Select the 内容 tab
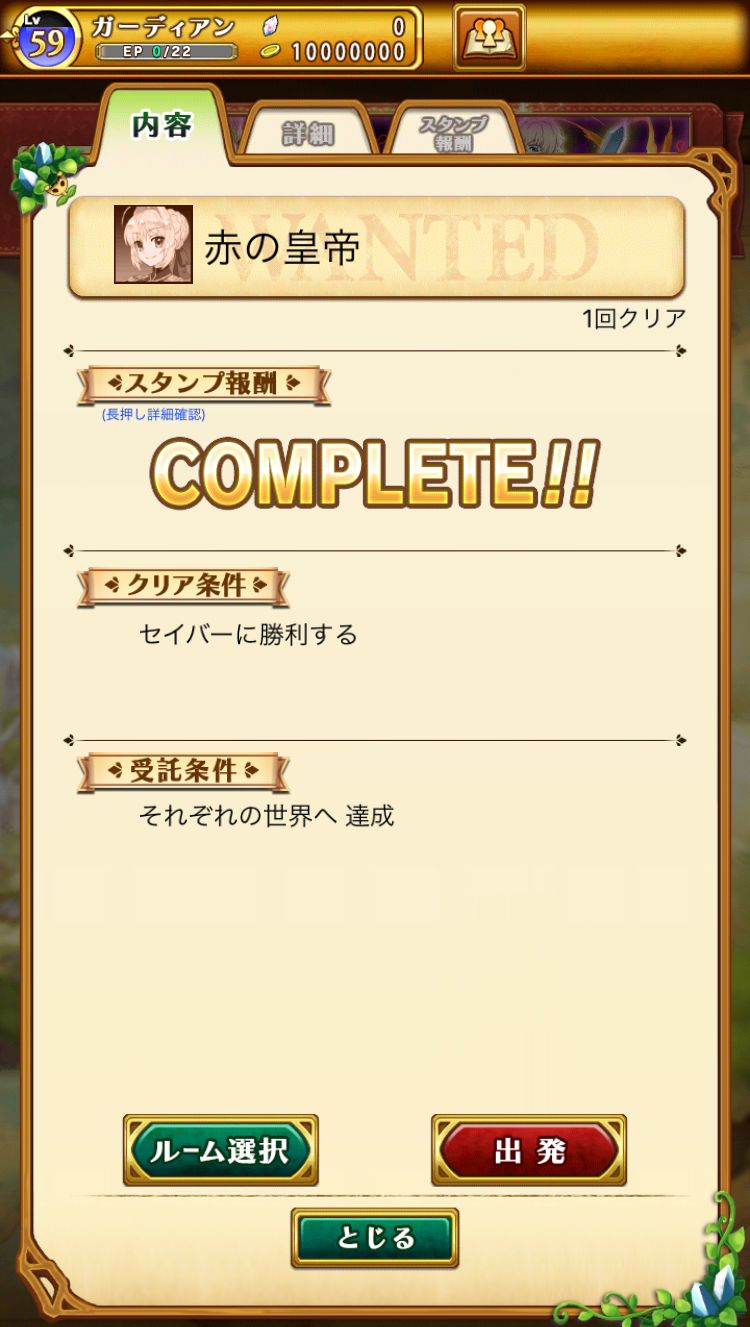The image size is (750, 1327). 162,125
